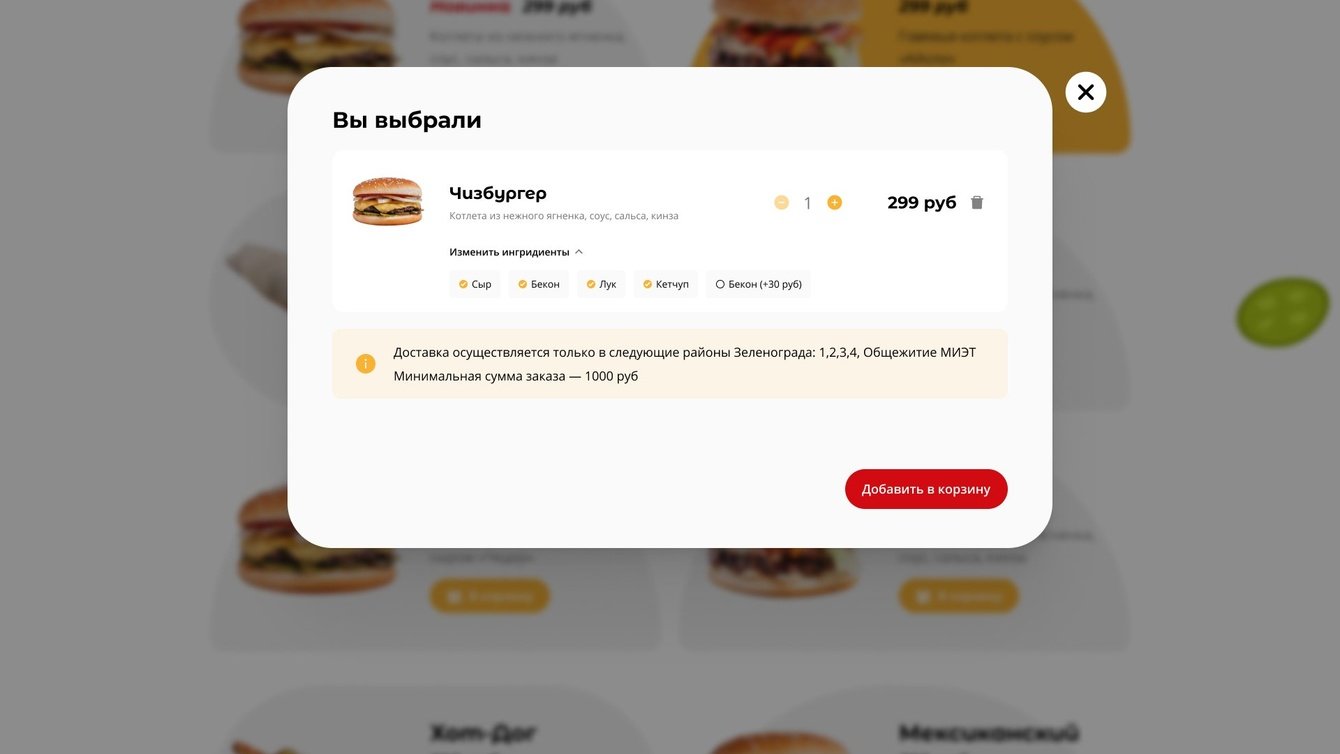Select the "Бекон (+30 руб)" extra
The height and width of the screenshot is (754, 1340).
point(758,284)
